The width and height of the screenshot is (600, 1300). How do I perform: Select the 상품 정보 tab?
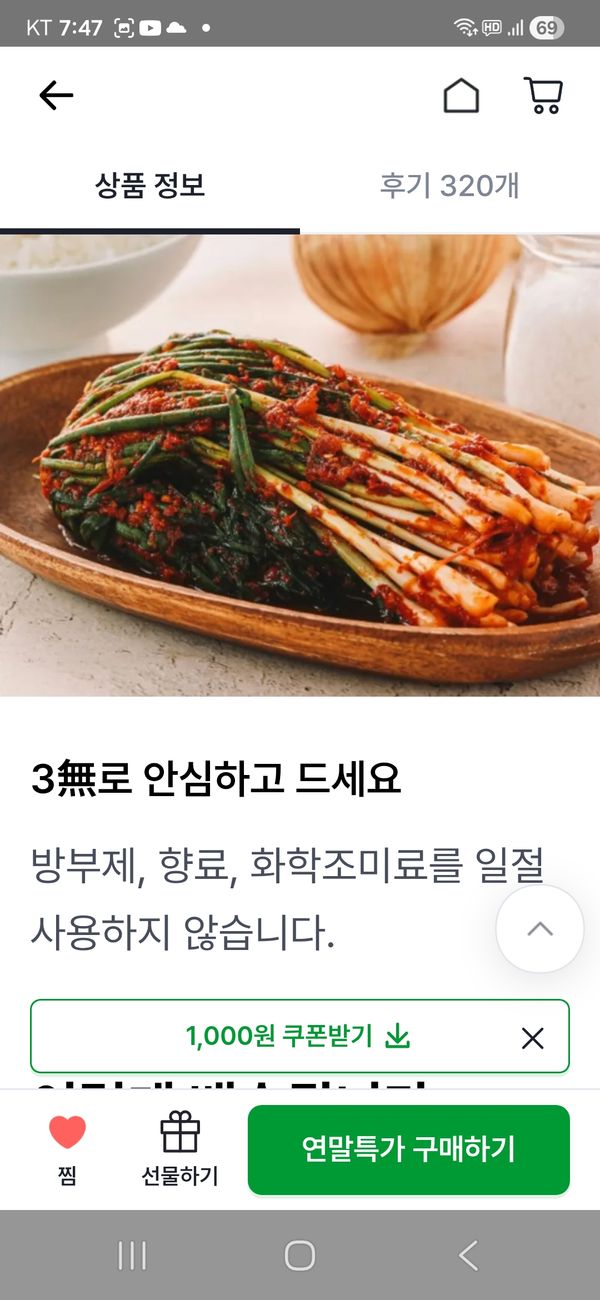point(150,186)
